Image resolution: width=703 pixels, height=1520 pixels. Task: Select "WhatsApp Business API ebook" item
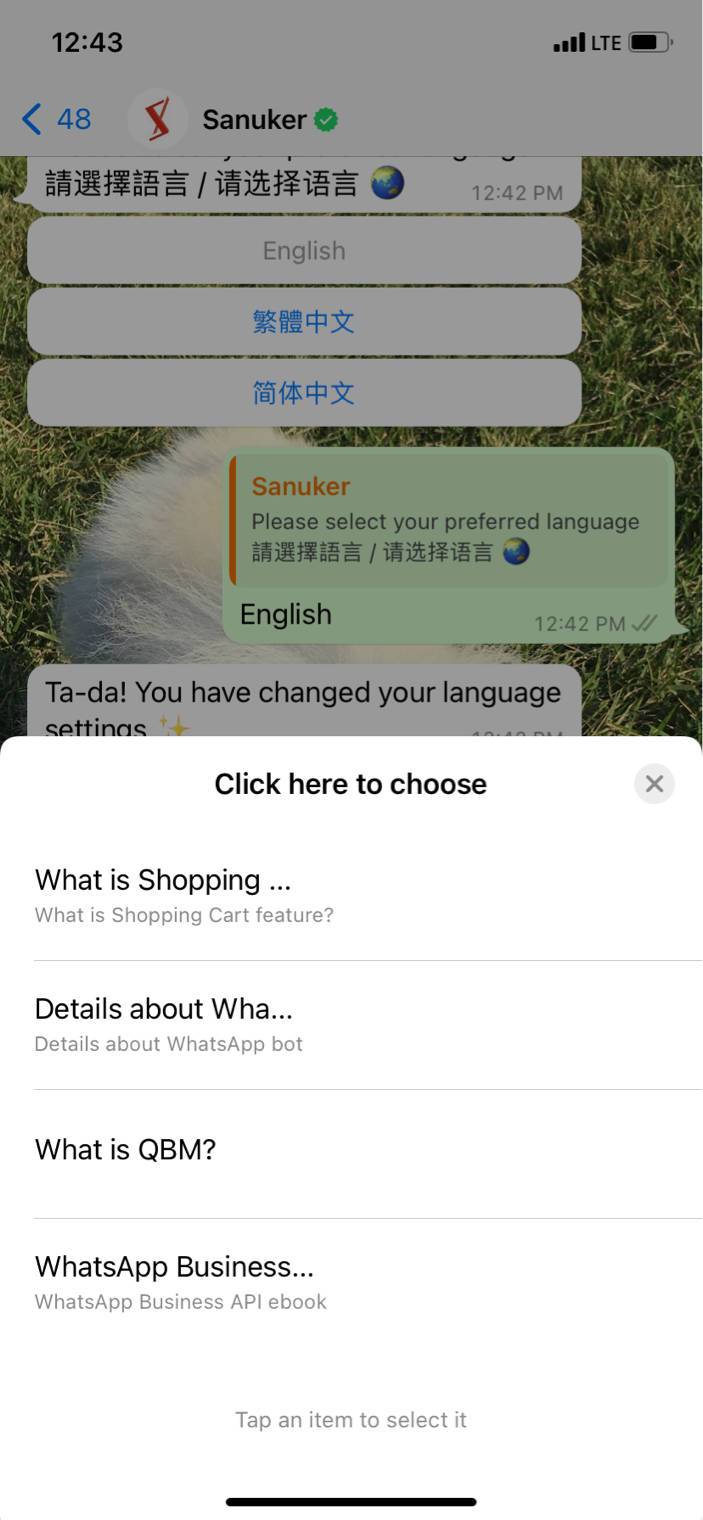(351, 1283)
